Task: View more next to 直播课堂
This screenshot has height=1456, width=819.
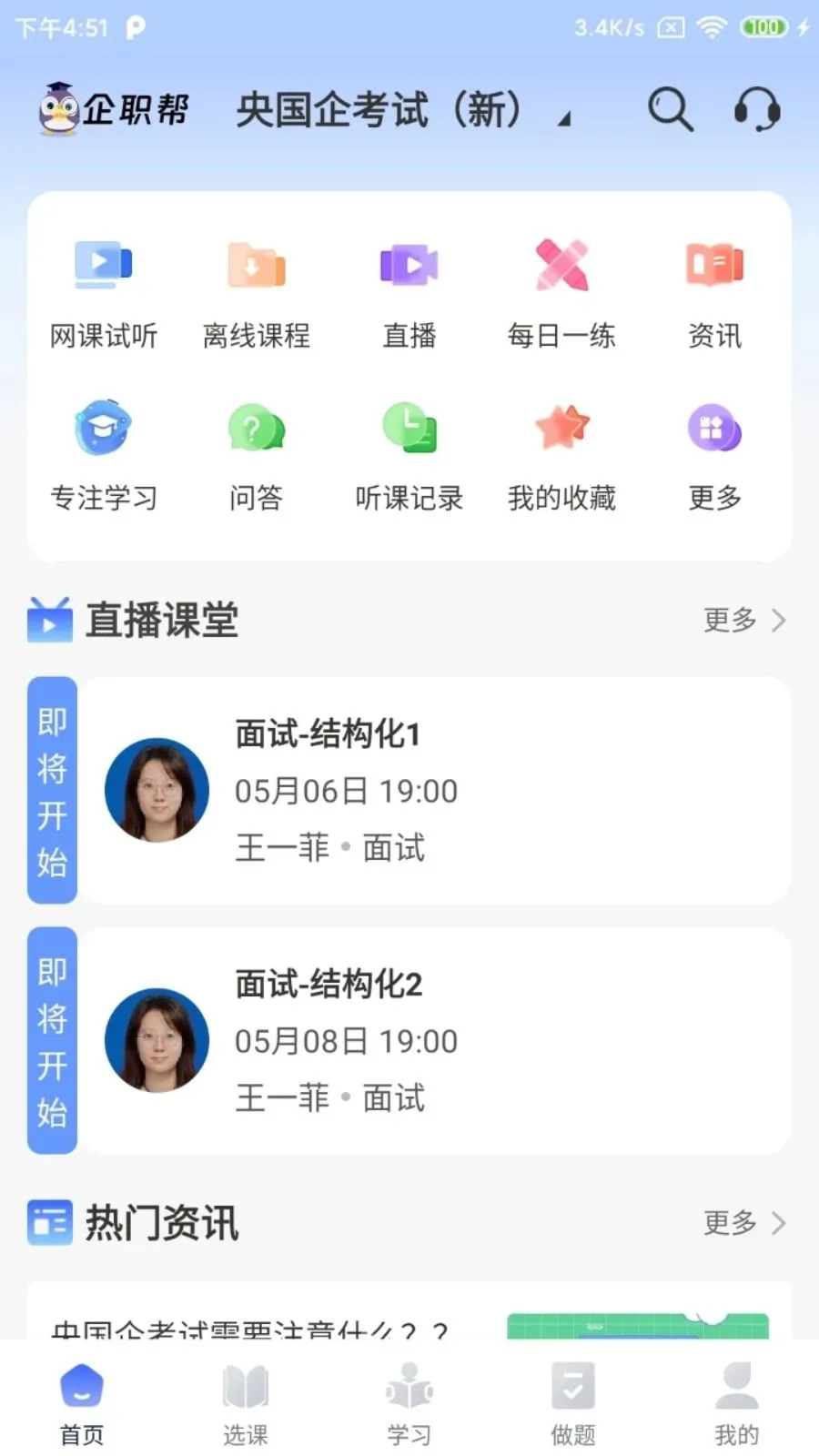Action: point(744,620)
